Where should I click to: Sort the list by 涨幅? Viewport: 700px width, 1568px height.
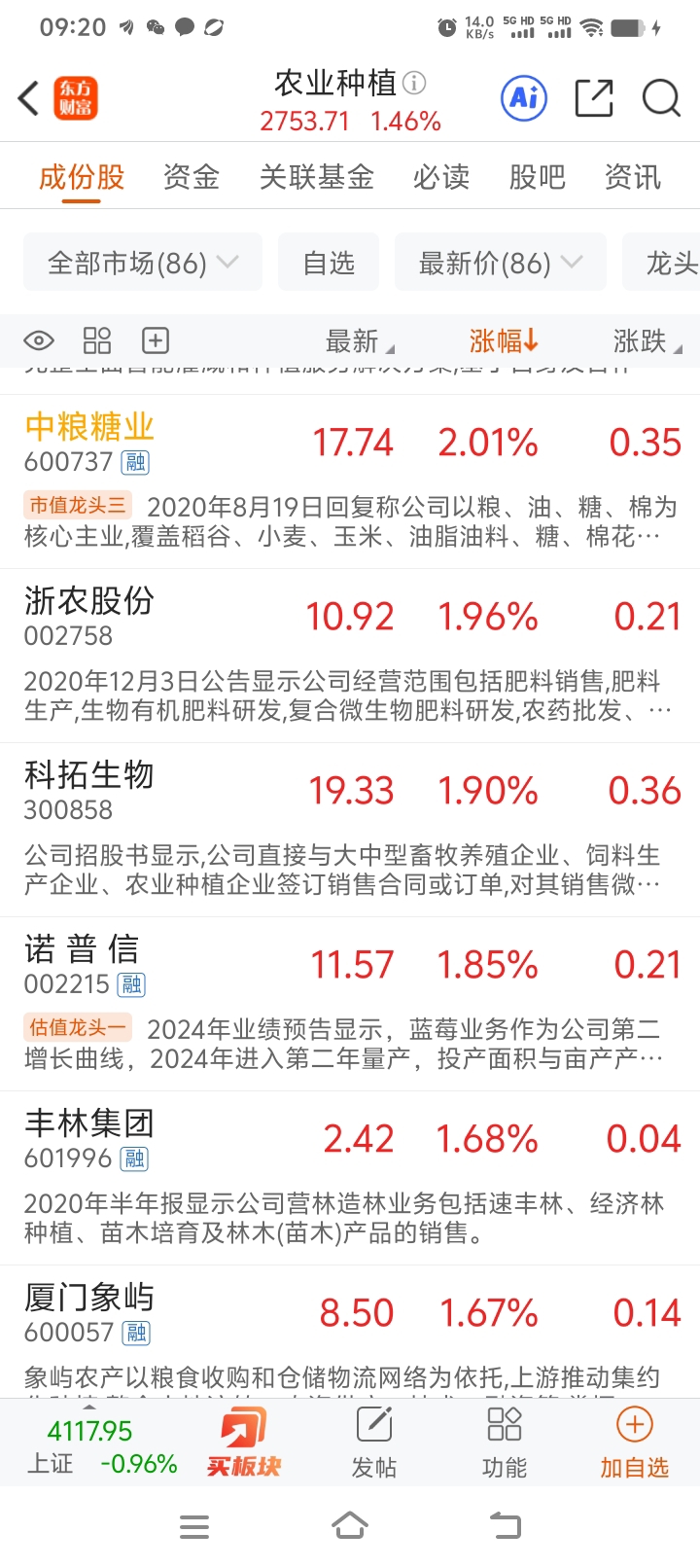coord(503,340)
